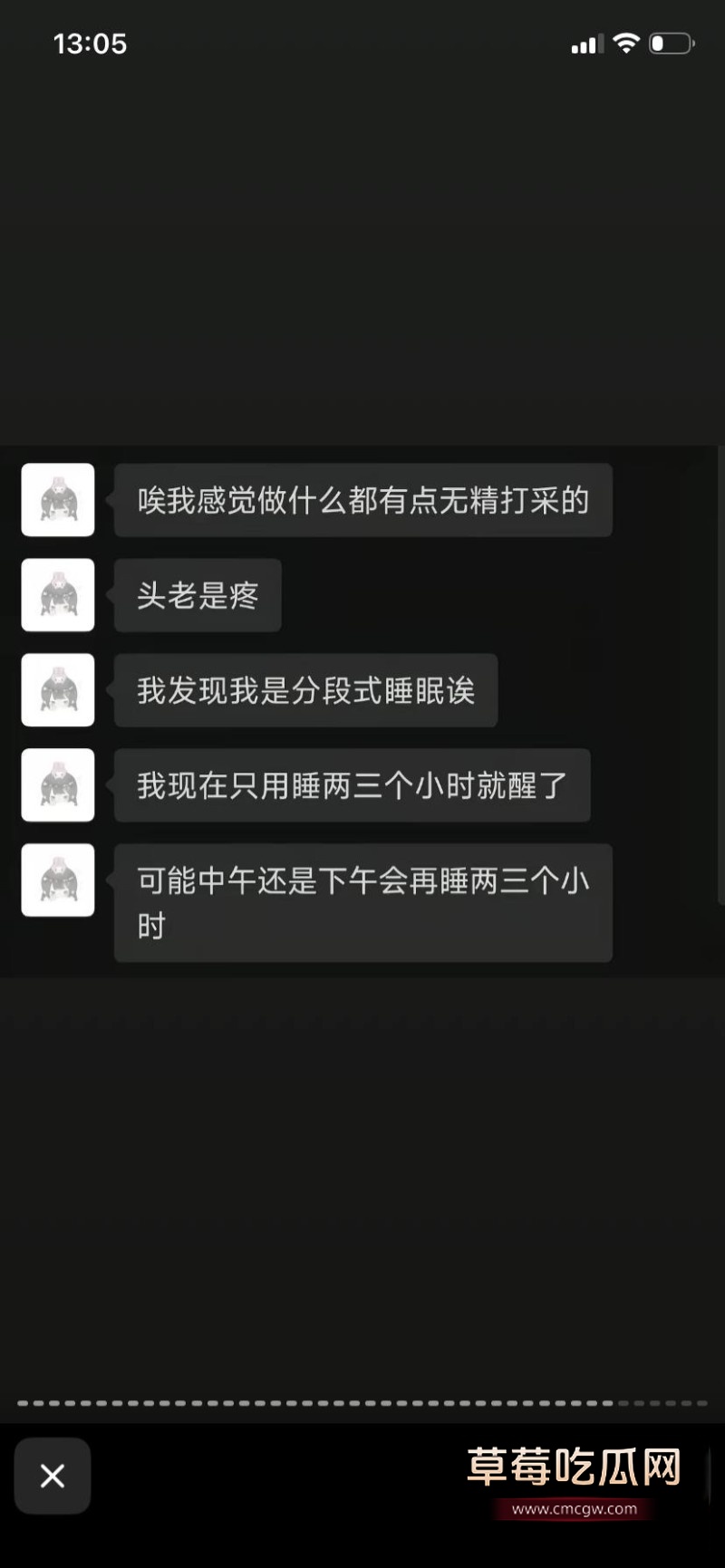Tap the bubble reading '头老是疼'

tap(197, 595)
